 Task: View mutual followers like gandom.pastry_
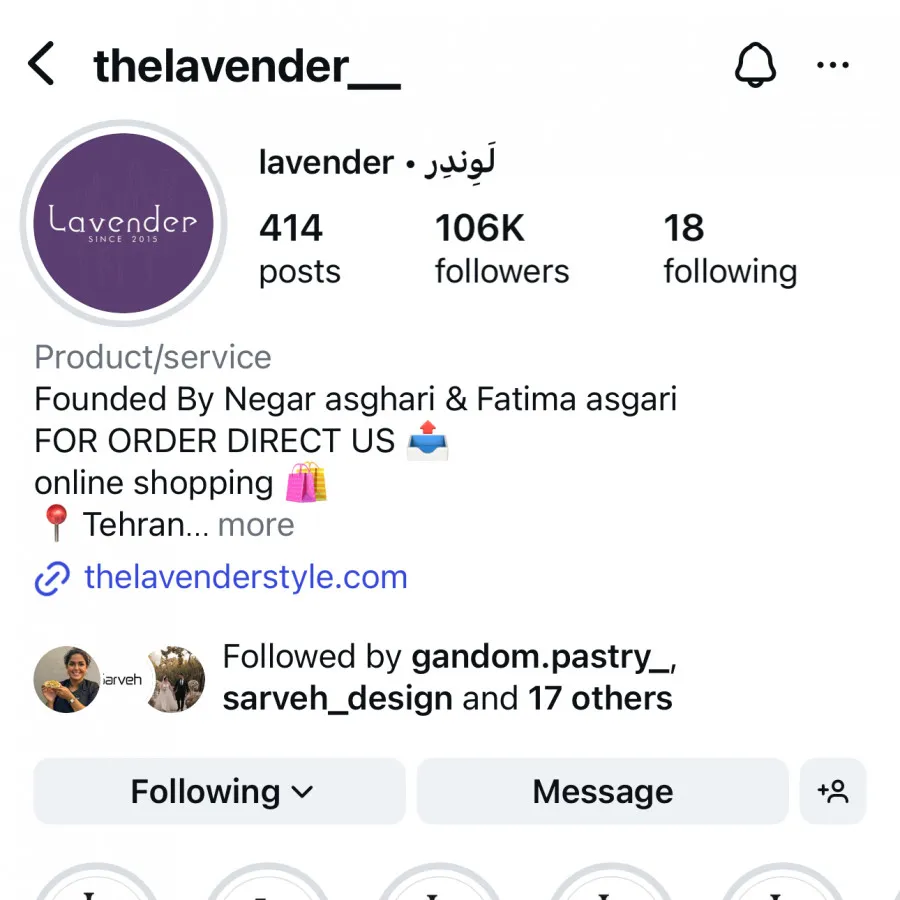click(x=446, y=677)
